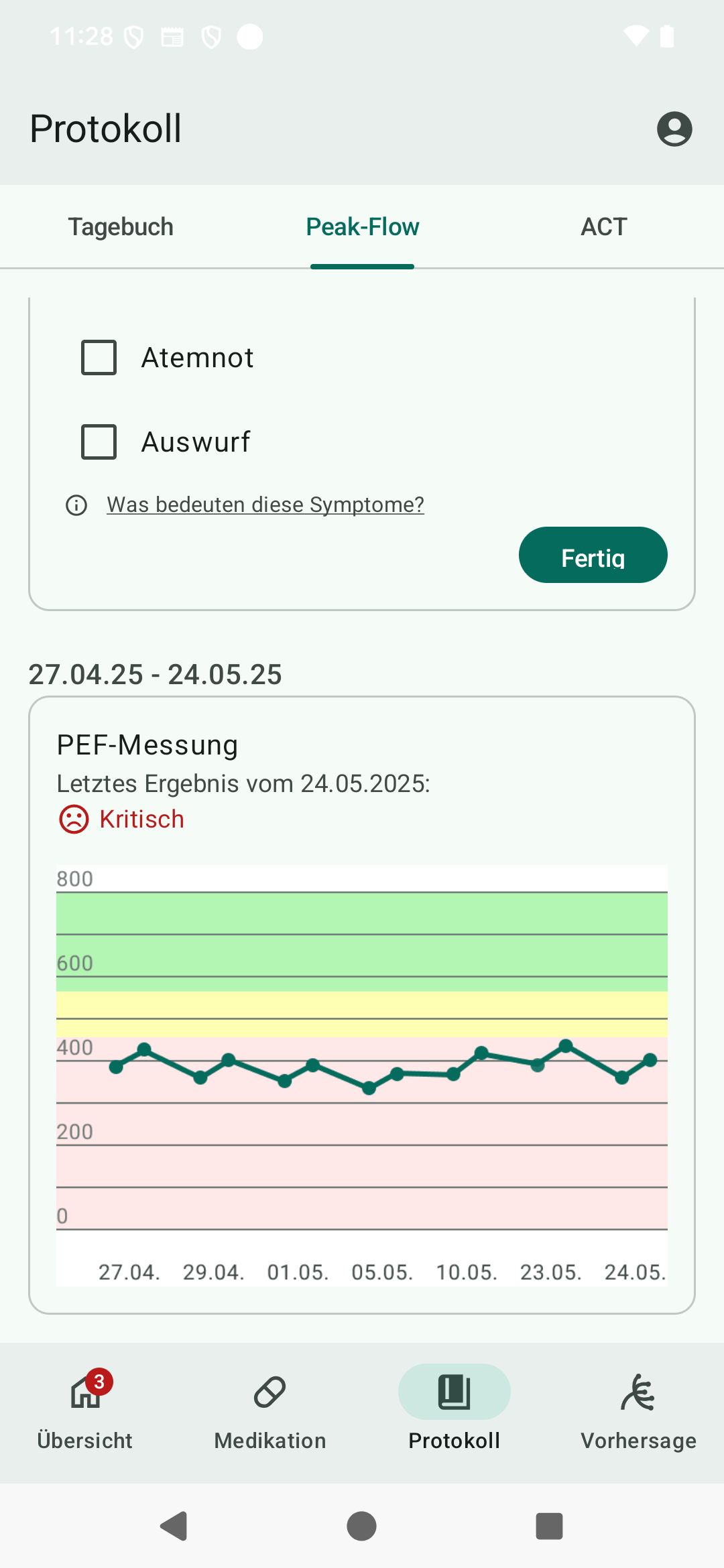Tap the system home button
Screen dimensions: 724x1568
pyautogui.click(x=362, y=1526)
